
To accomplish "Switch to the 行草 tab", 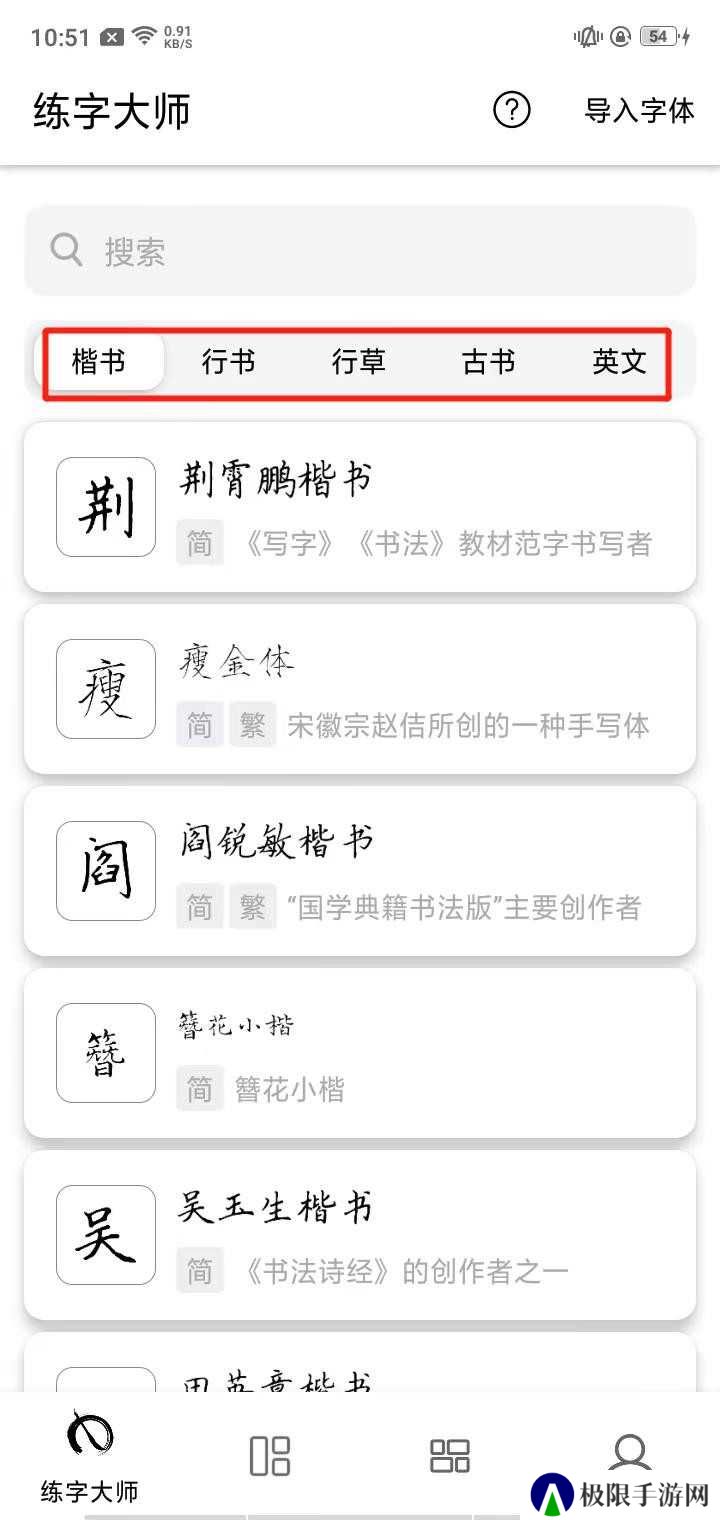I will point(359,361).
